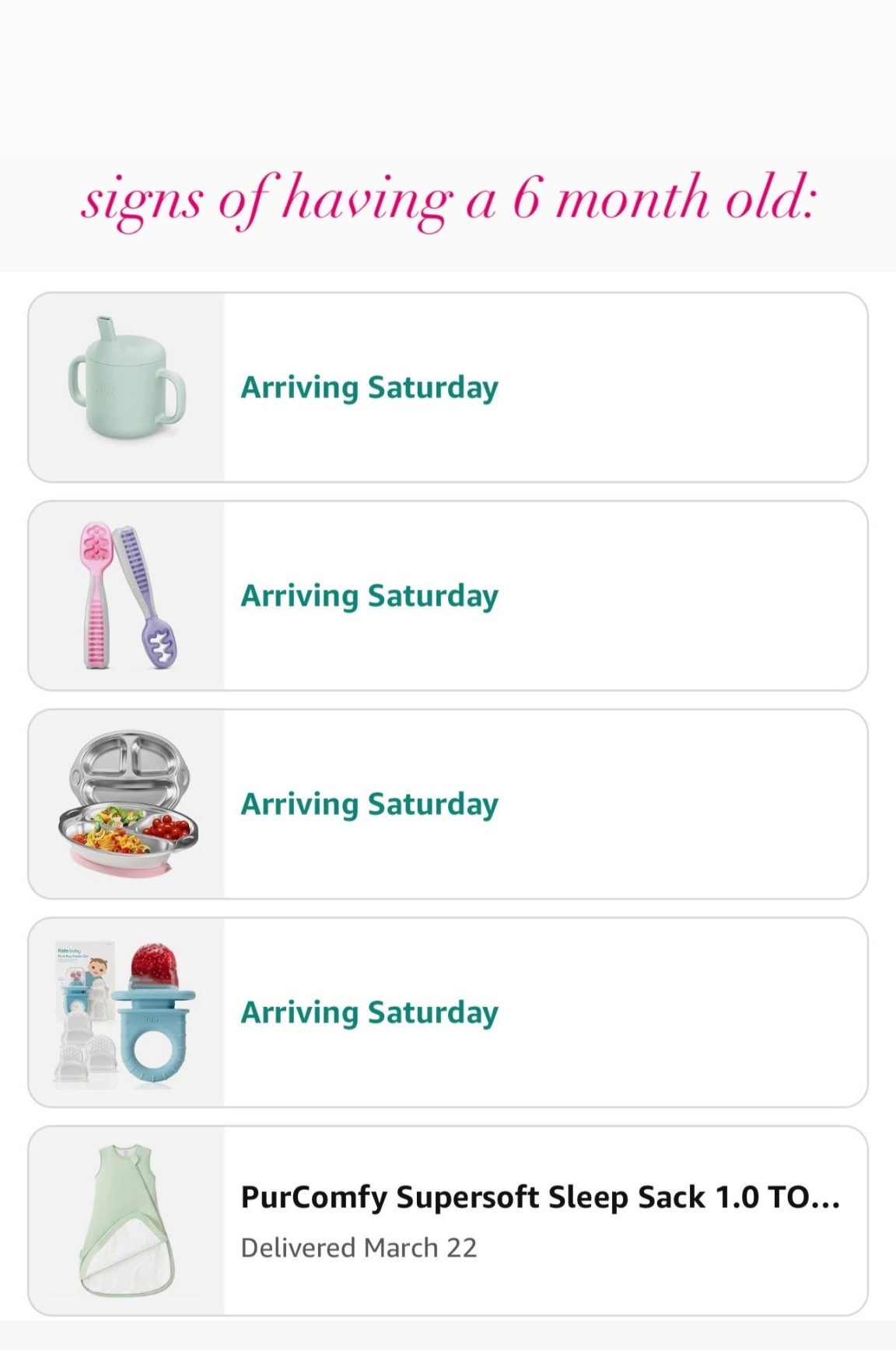The image size is (896, 1350).
Task: Click the pink heading text
Action: pyautogui.click(x=448, y=202)
